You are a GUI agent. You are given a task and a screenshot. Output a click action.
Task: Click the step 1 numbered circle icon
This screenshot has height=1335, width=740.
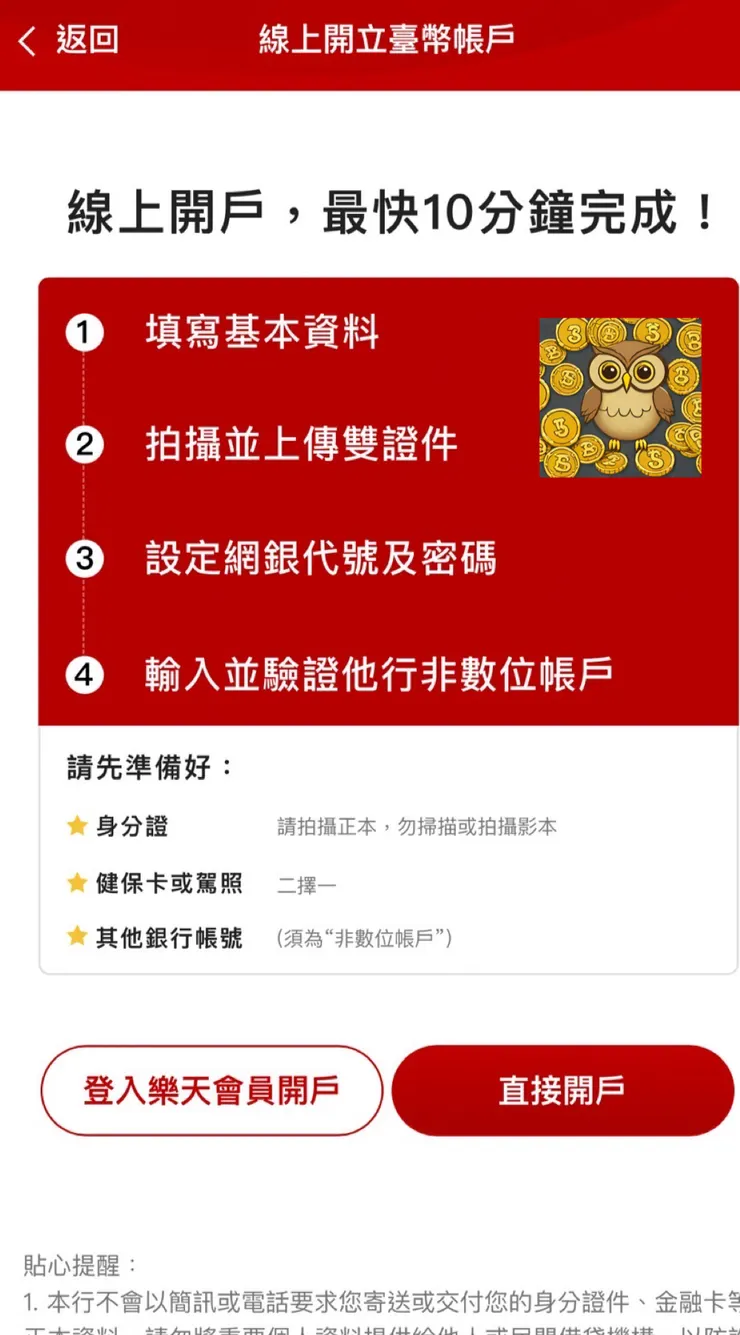tap(84, 333)
